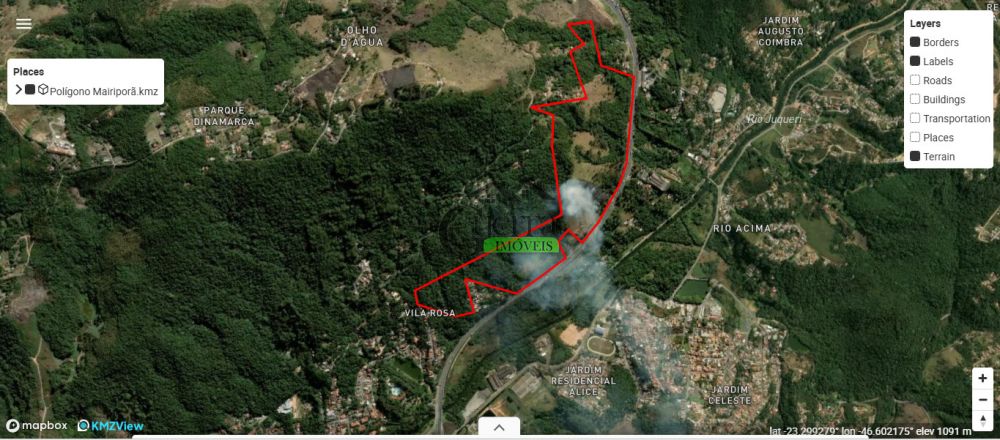Open the Mapbox attribution link

37,425
